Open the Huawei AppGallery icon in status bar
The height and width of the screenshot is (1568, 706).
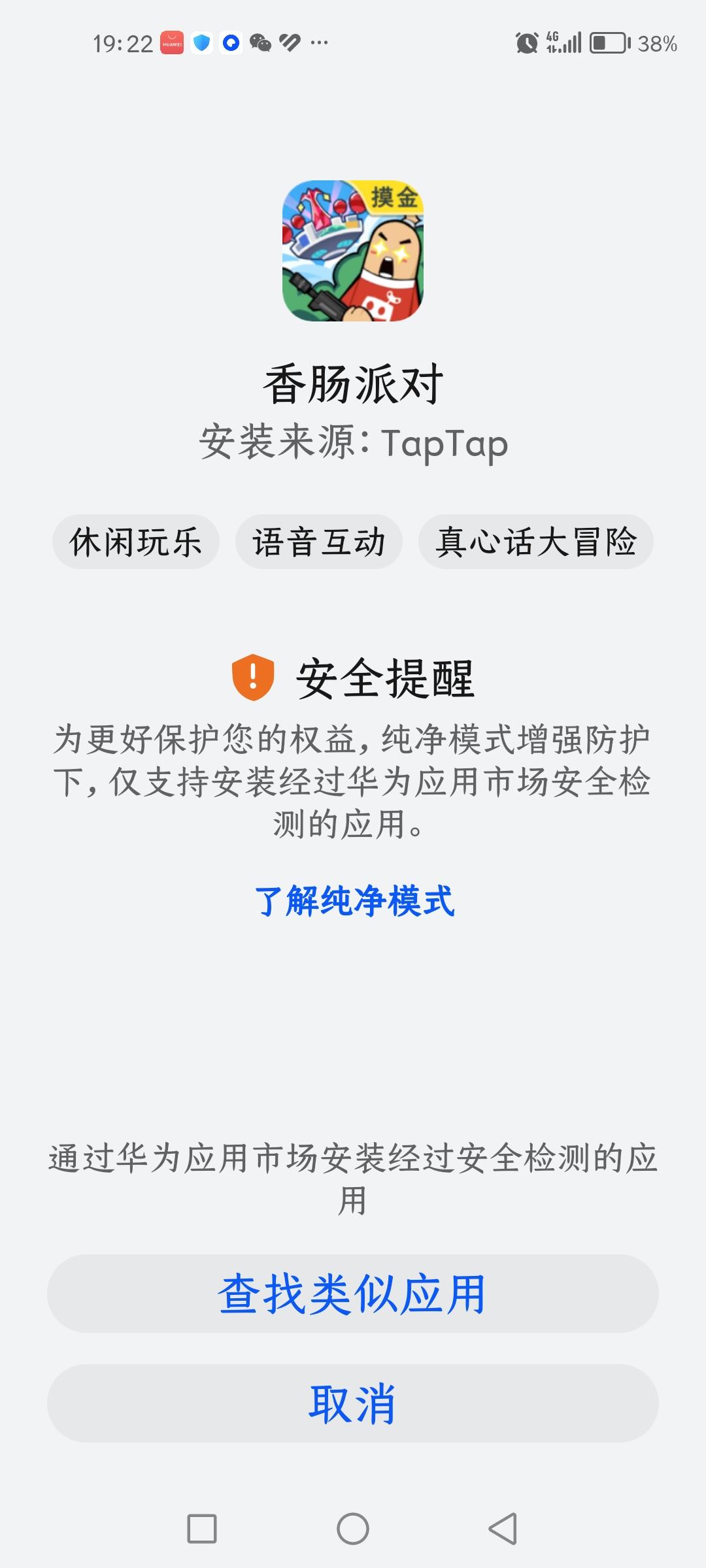click(171, 42)
